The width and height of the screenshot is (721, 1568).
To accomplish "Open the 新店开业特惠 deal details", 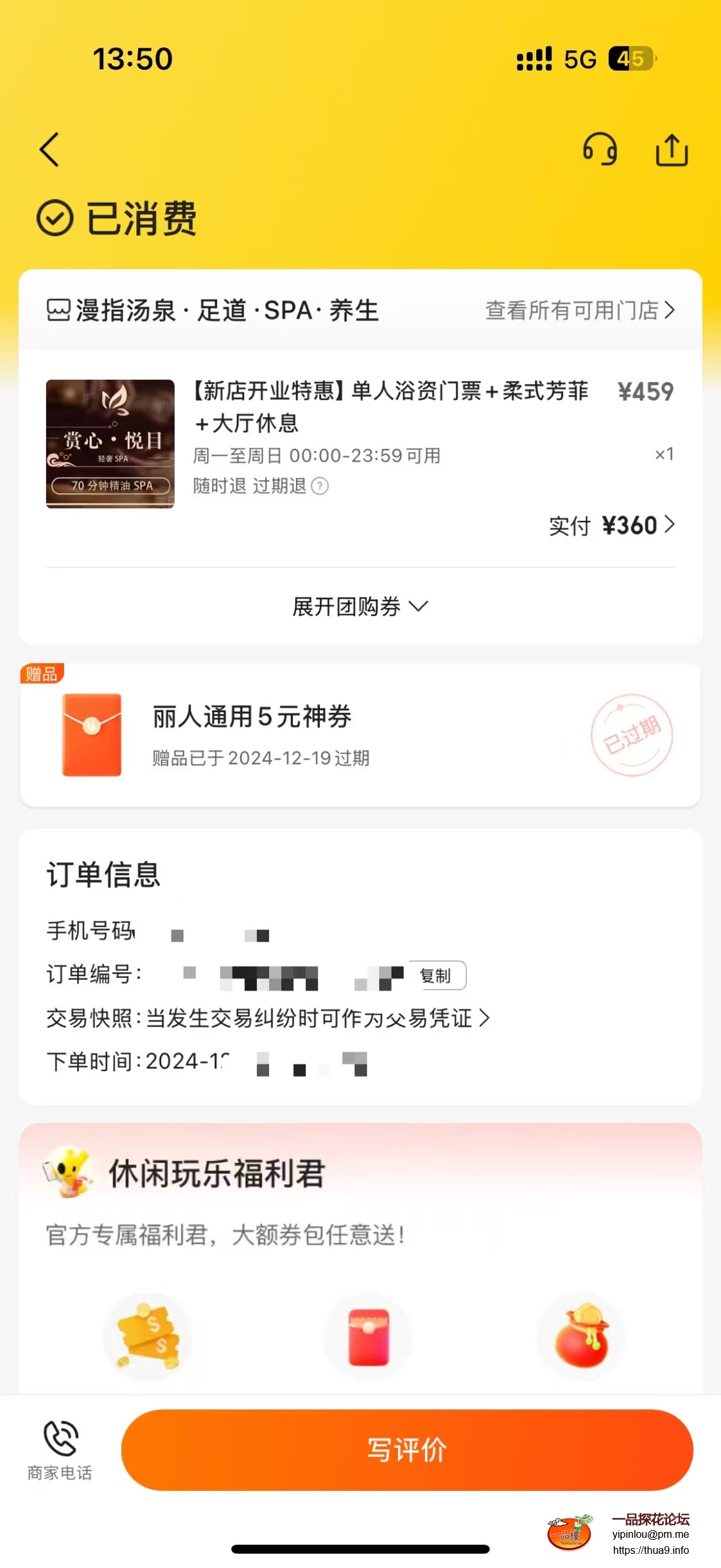I will [389, 406].
